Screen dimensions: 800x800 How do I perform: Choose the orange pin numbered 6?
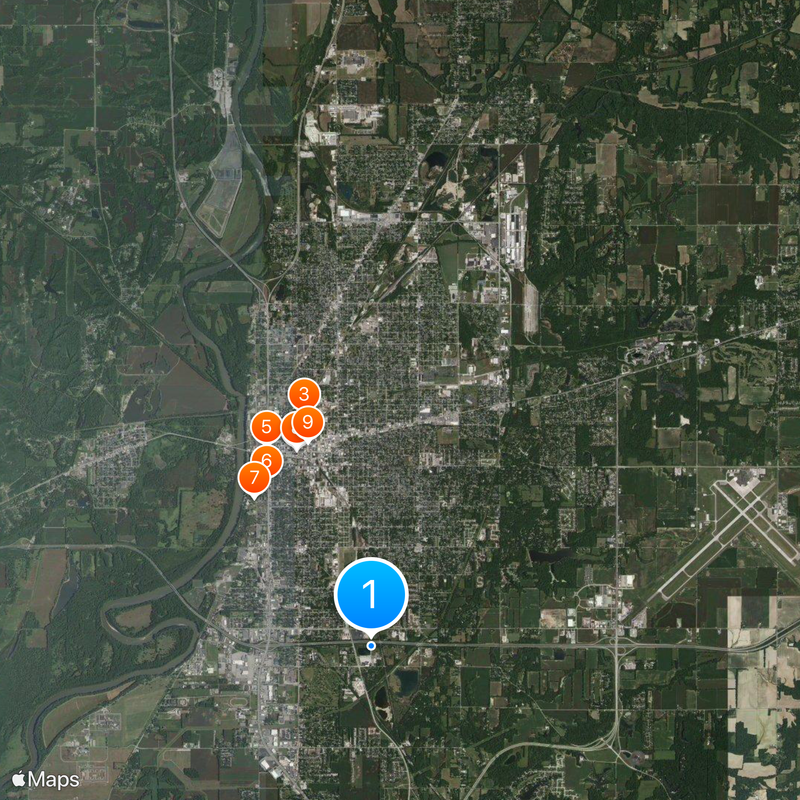(x=267, y=461)
